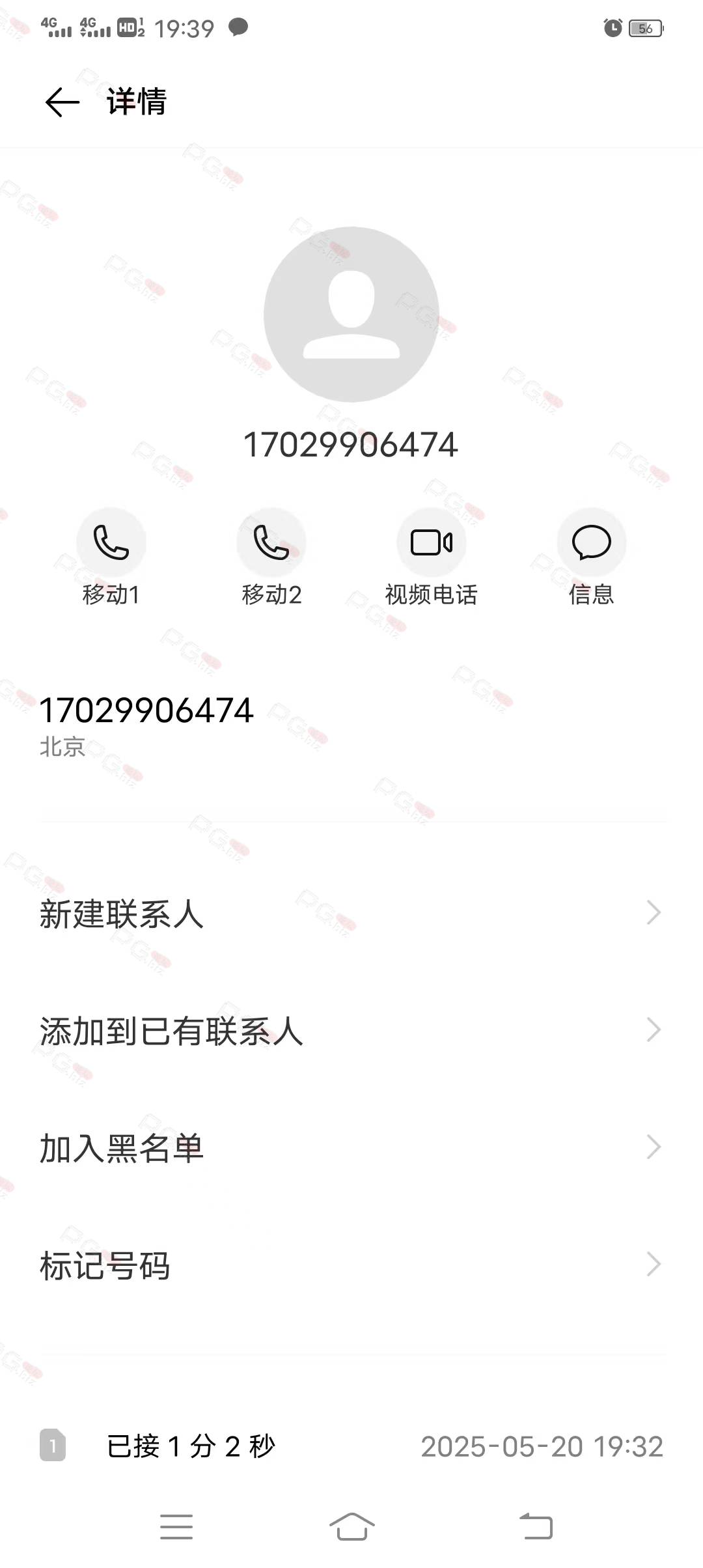Viewport: 703px width, 1568px height.
Task: Open 新建联系人 to create a contact
Action: click(351, 913)
